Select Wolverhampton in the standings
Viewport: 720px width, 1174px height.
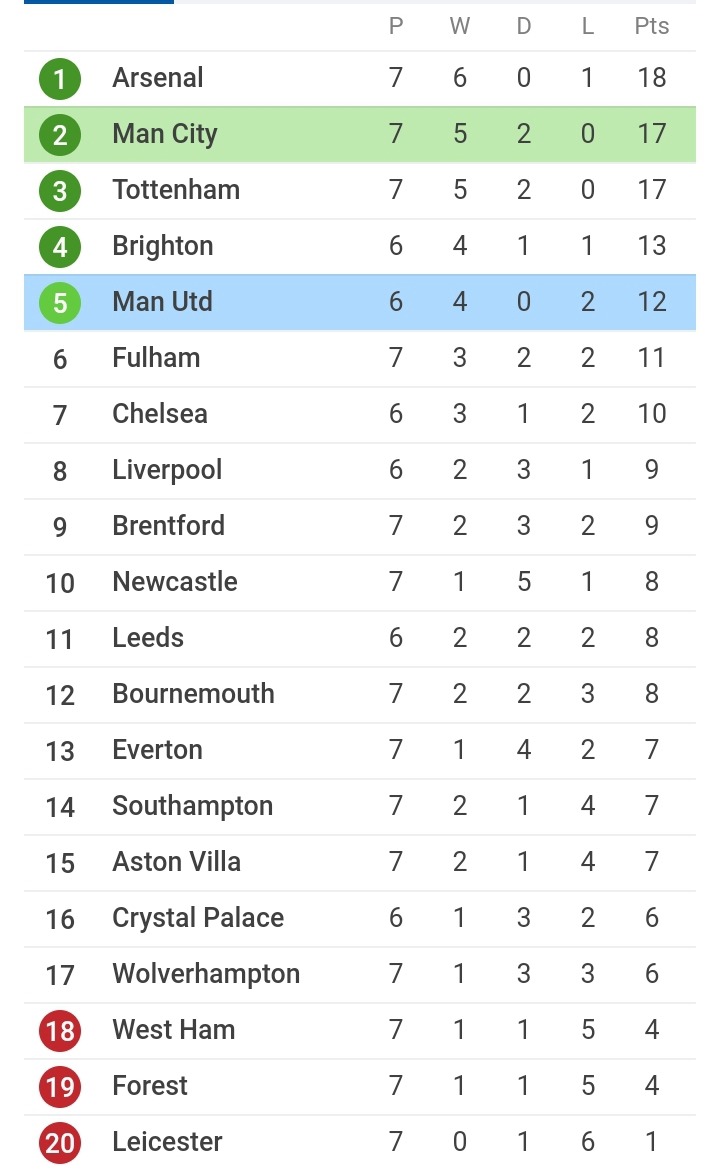360,975
